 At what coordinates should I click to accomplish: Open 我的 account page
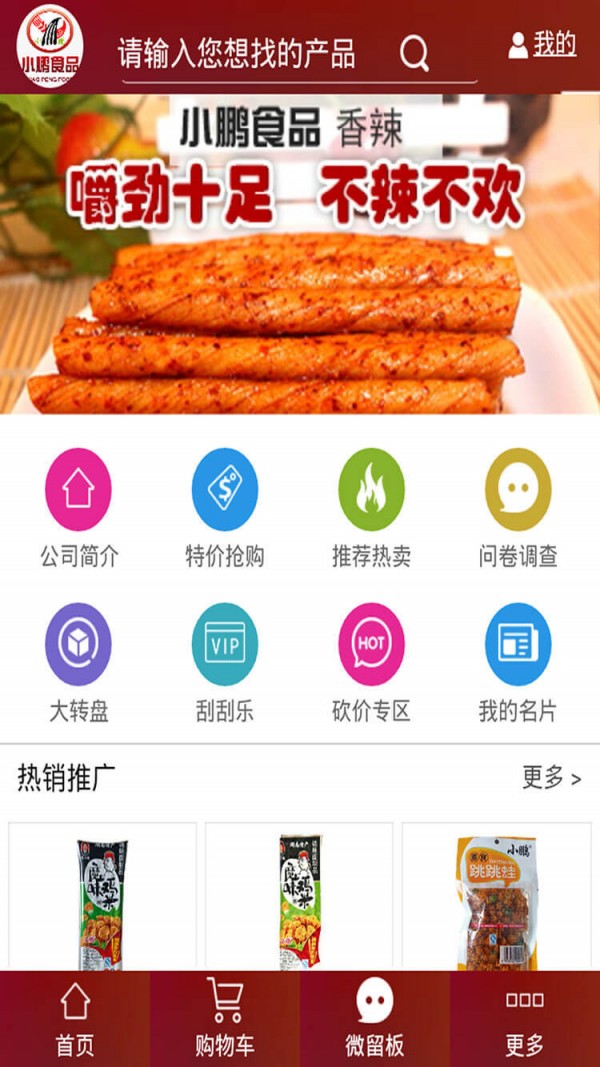pos(543,44)
